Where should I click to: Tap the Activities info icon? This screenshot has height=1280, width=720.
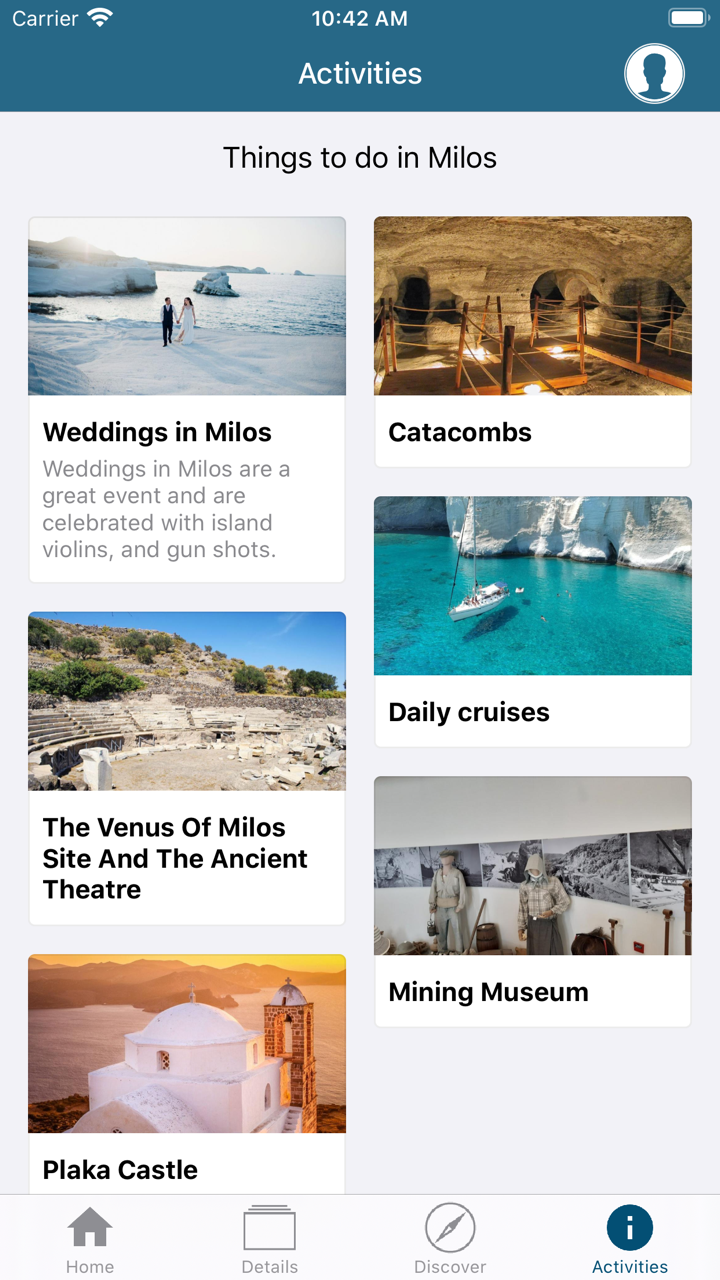[x=629, y=1225]
